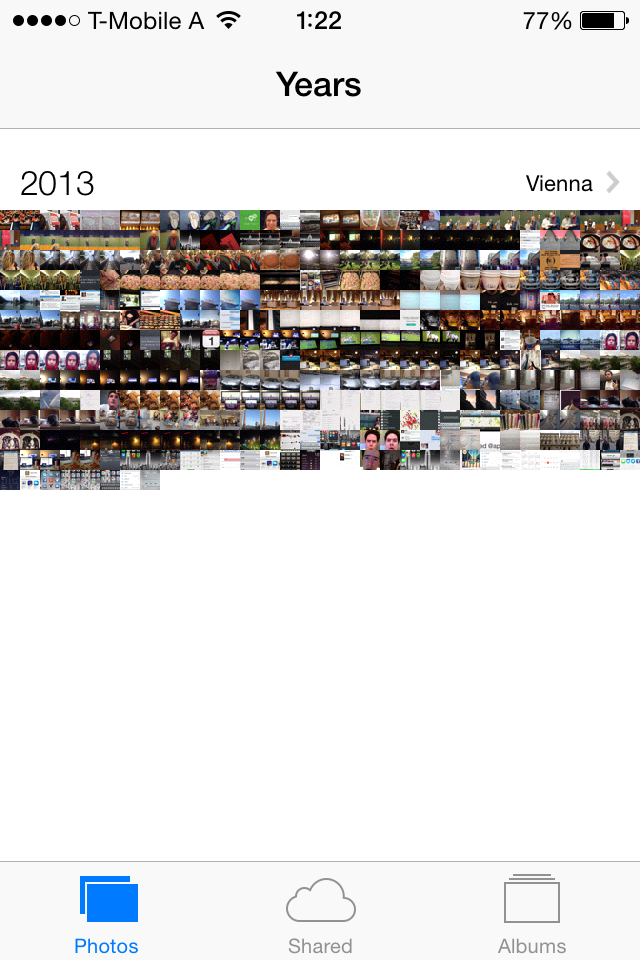This screenshot has width=640, height=960.
Task: Switch to the Shared tab
Action: (x=320, y=914)
